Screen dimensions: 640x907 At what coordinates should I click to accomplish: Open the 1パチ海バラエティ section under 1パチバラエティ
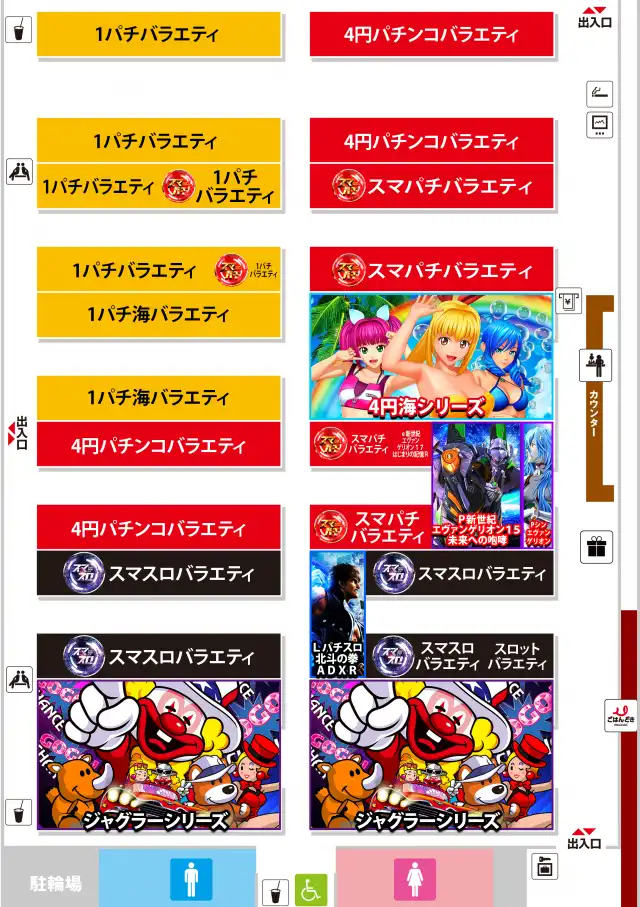coord(159,315)
